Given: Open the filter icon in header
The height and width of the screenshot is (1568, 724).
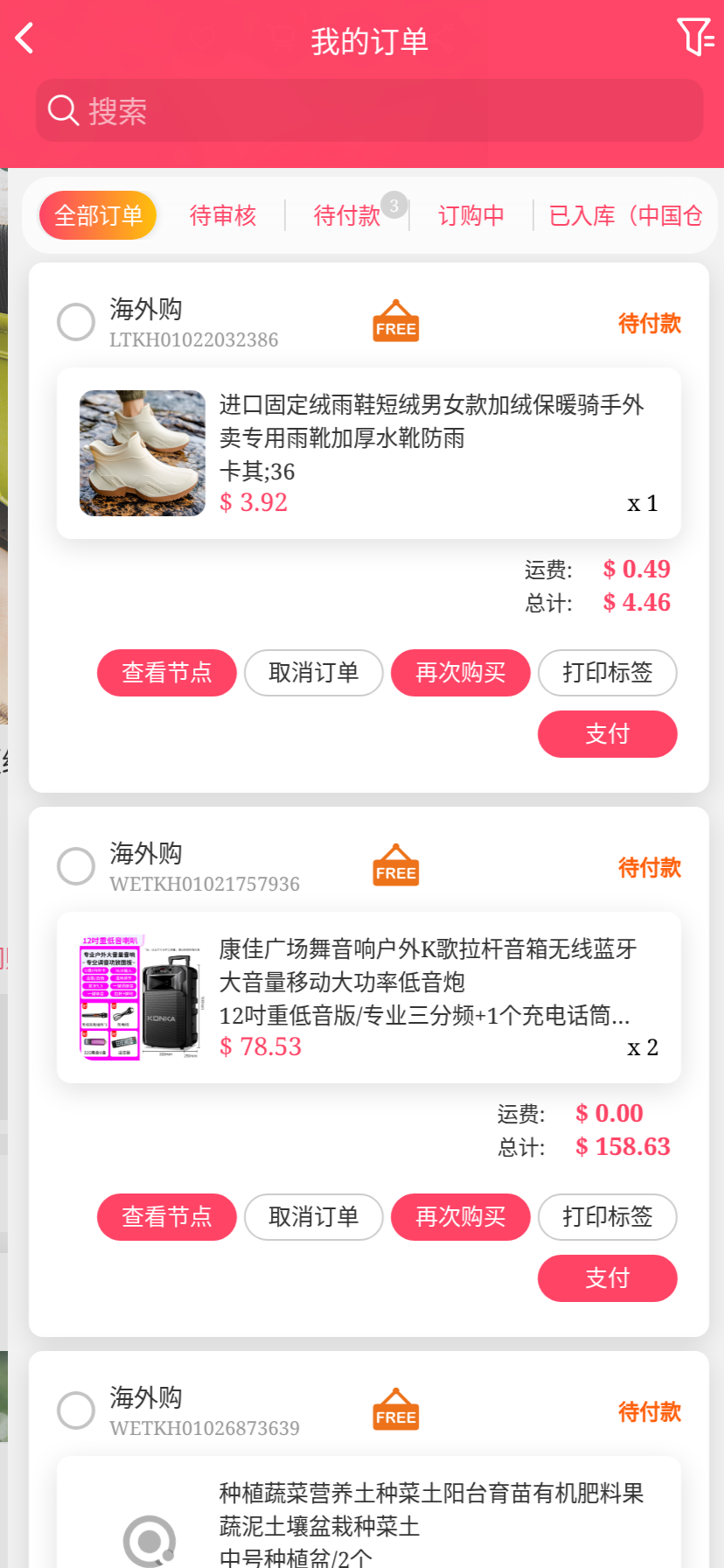Looking at the screenshot, I should pyautogui.click(x=695, y=38).
